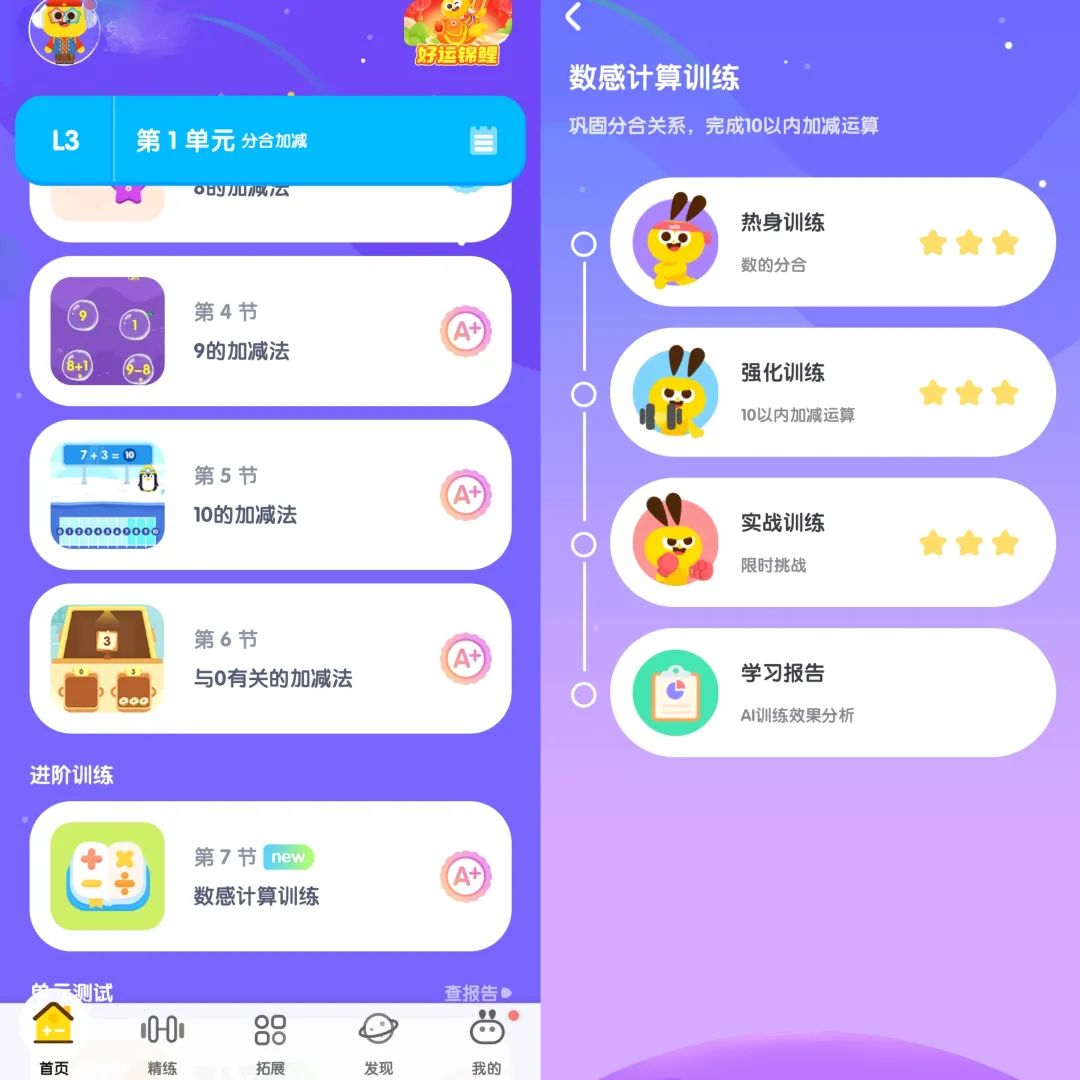The height and width of the screenshot is (1080, 1080).
Task: Open lesson 第5节 10的加减法
Action: pos(270,495)
